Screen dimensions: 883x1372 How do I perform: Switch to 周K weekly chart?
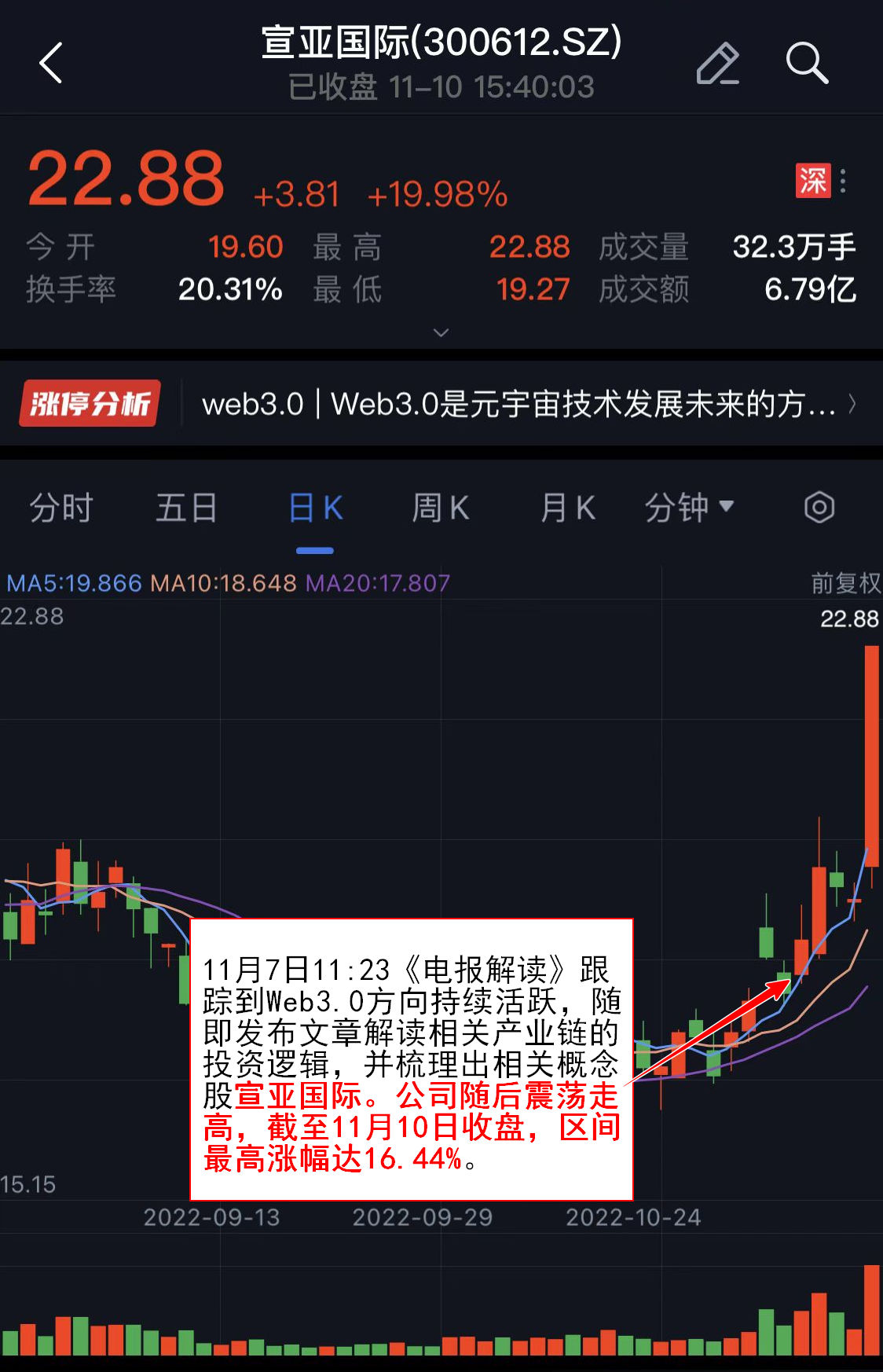click(440, 508)
